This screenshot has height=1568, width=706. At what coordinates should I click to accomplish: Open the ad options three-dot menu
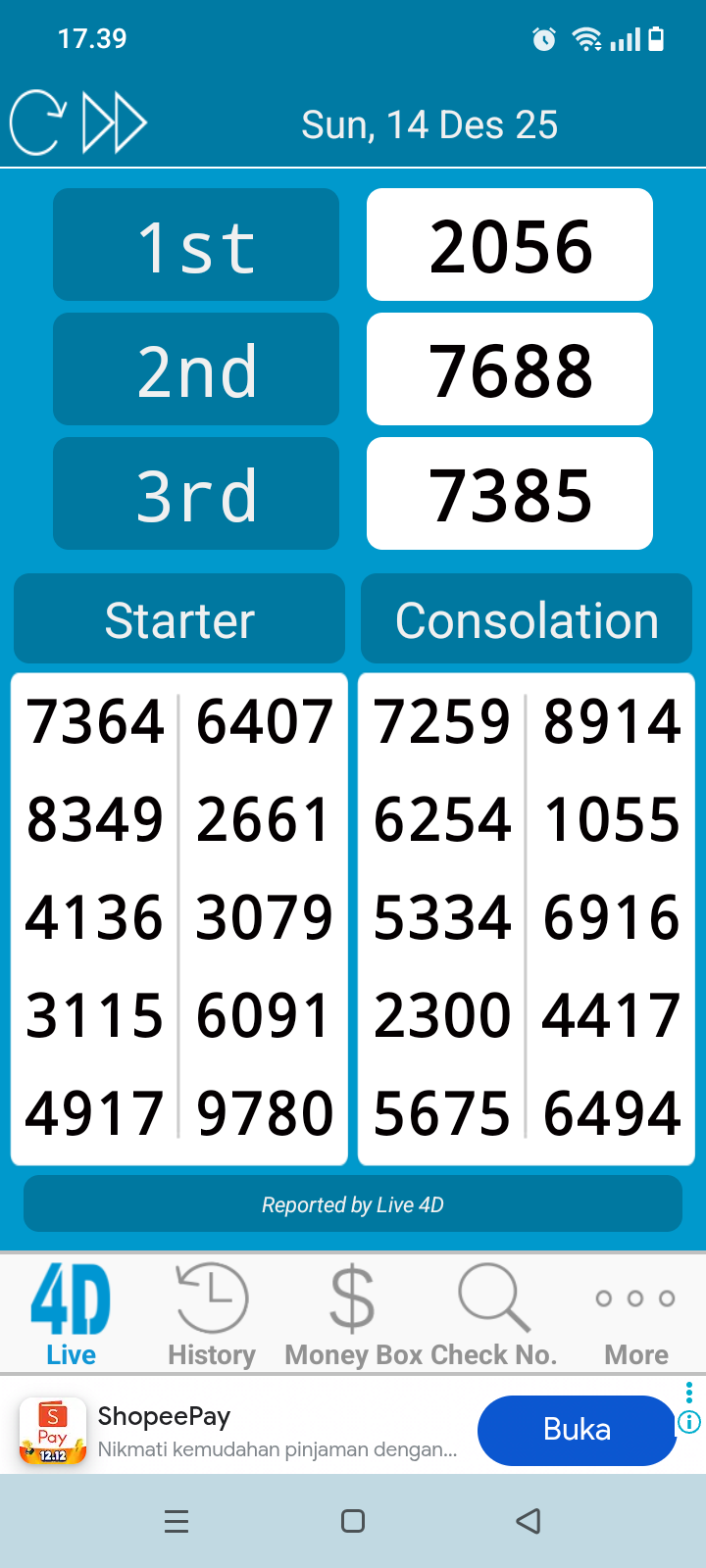click(689, 1392)
